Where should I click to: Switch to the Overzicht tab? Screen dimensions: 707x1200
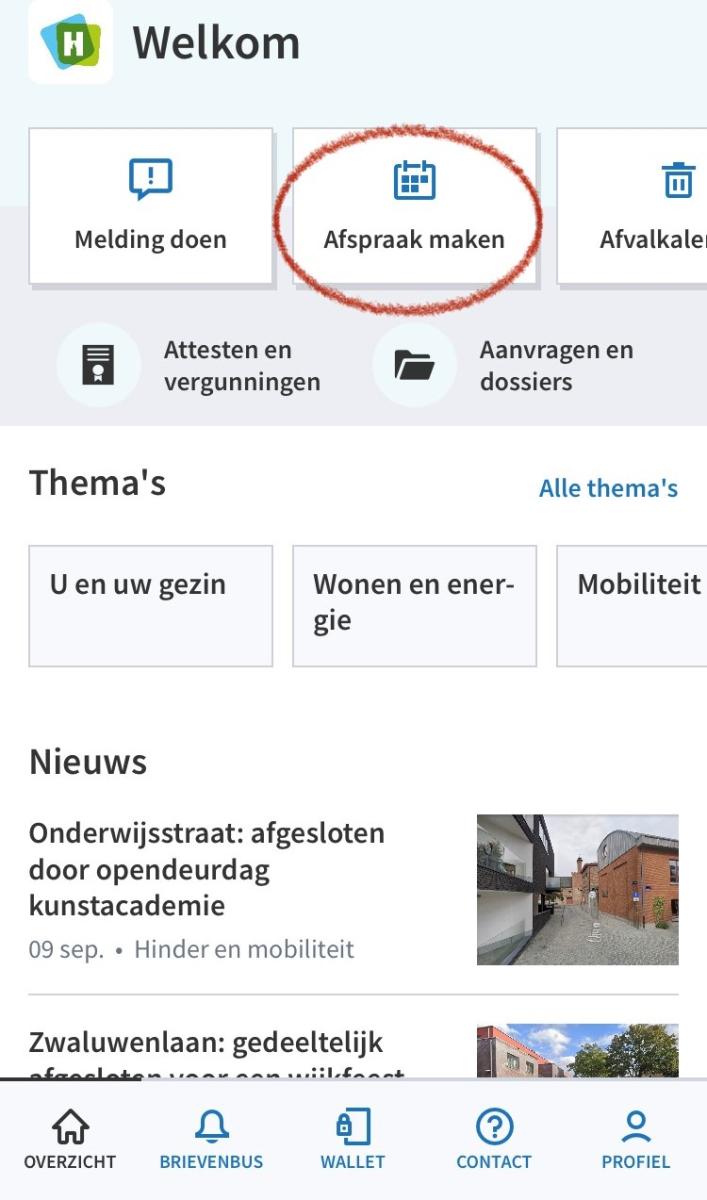pyautogui.click(x=70, y=1140)
